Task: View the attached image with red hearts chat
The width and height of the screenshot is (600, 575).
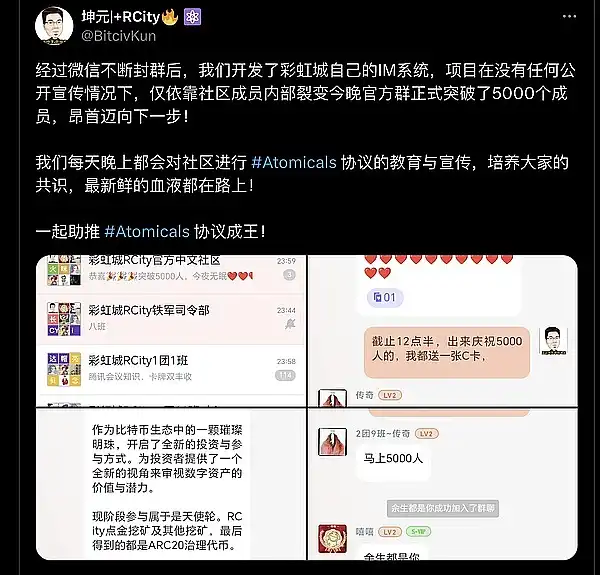Action: coord(441,329)
